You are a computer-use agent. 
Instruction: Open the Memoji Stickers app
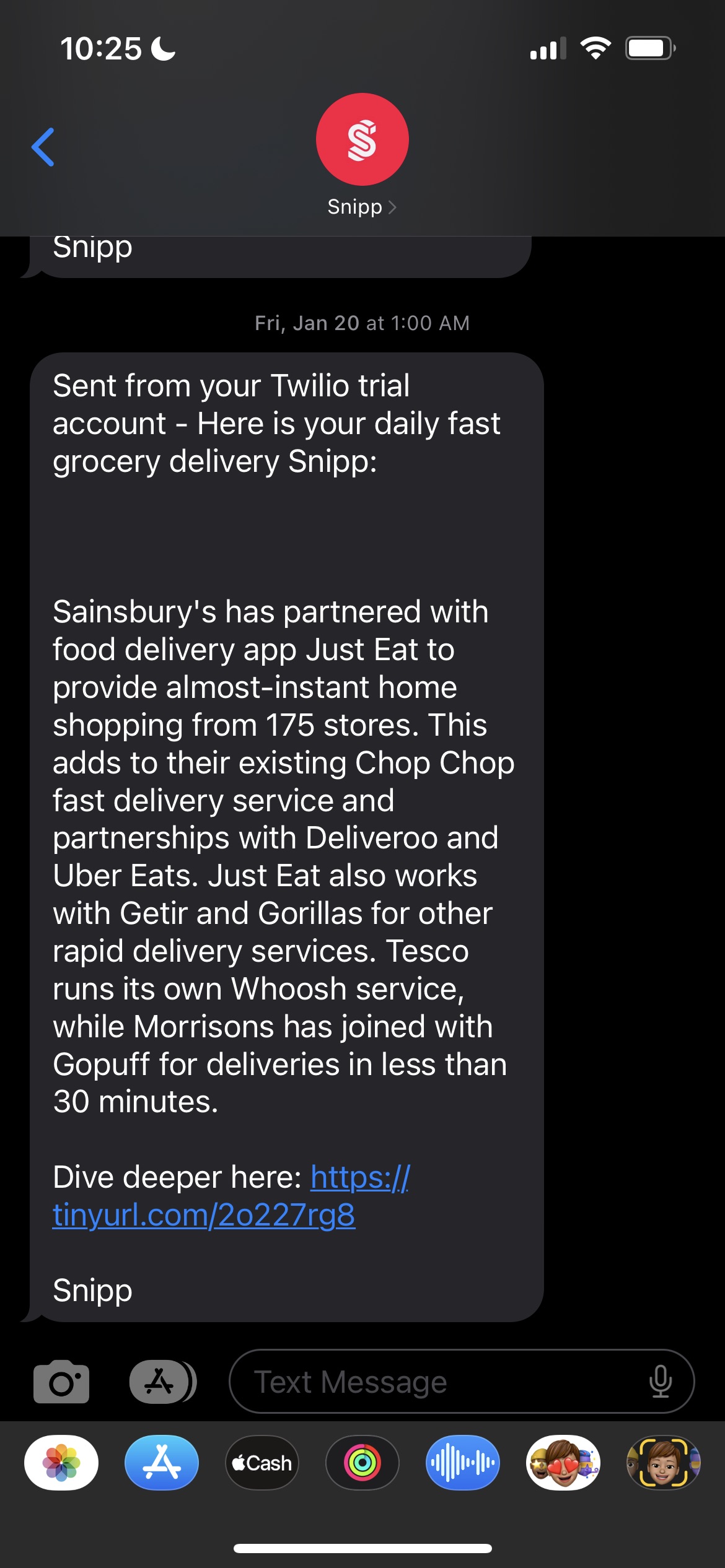click(562, 1463)
